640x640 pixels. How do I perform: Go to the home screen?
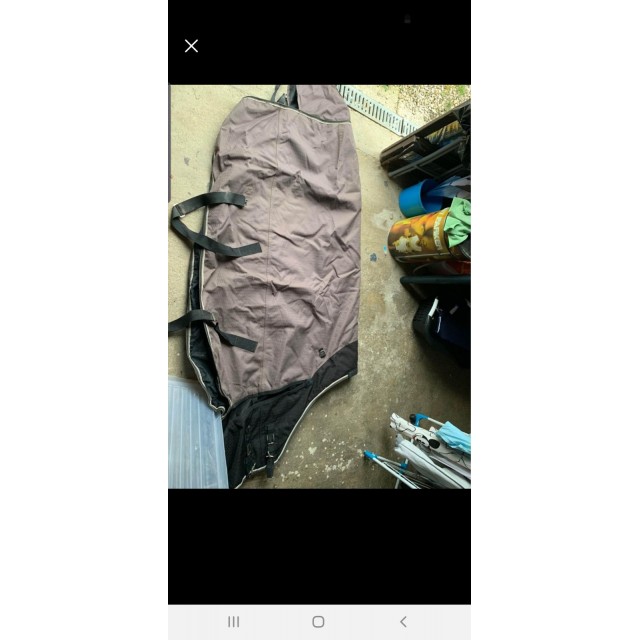pos(318,621)
